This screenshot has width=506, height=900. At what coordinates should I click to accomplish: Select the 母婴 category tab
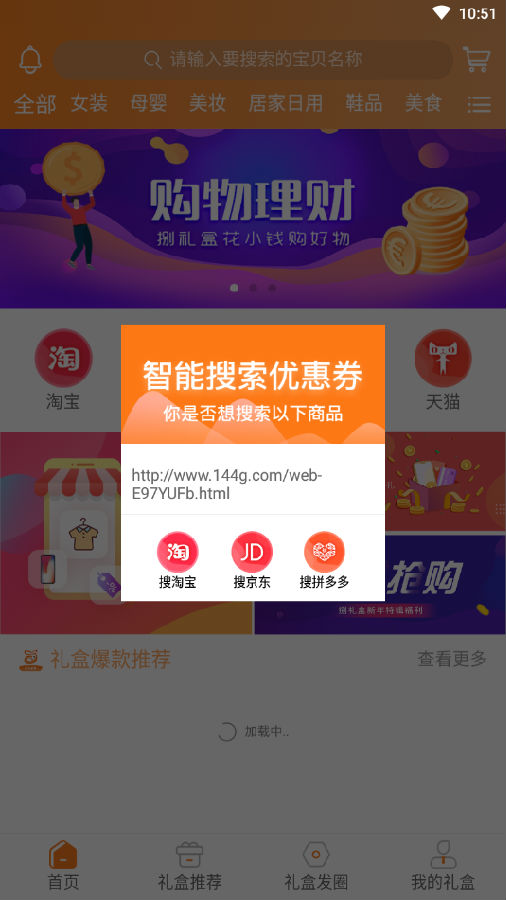coord(149,103)
